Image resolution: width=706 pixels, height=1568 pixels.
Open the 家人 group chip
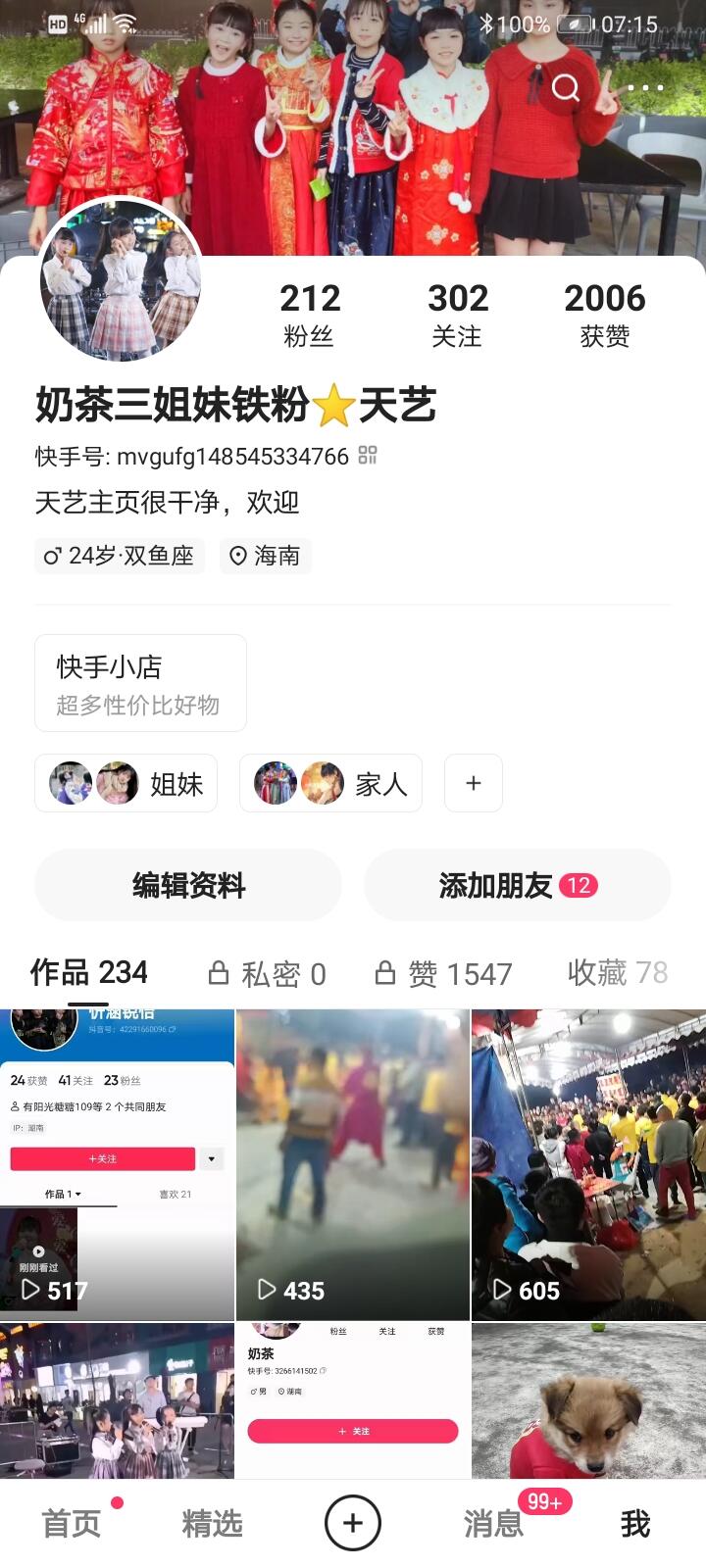coord(330,783)
